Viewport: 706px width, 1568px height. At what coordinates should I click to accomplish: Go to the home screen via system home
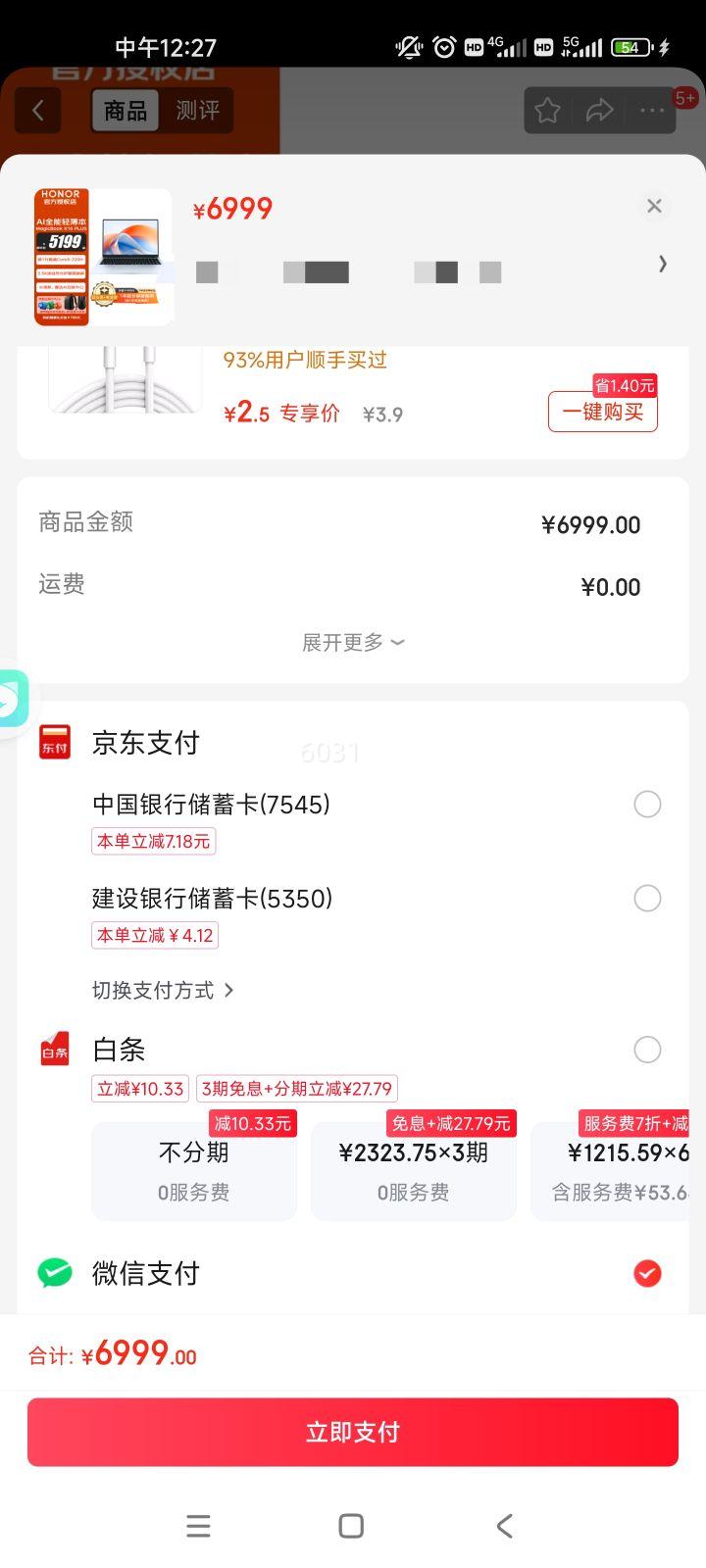[x=351, y=1526]
